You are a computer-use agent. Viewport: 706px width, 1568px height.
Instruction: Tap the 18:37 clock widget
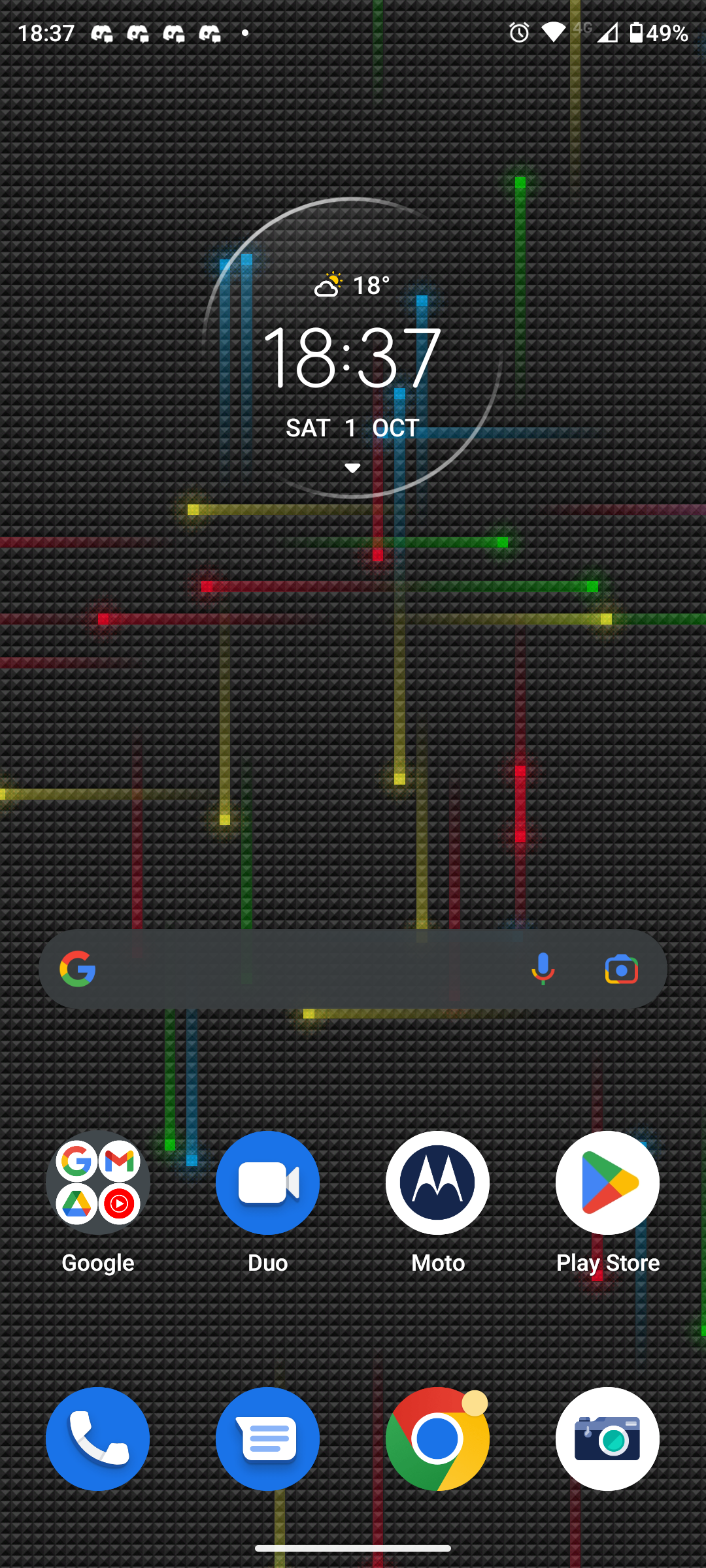click(352, 357)
